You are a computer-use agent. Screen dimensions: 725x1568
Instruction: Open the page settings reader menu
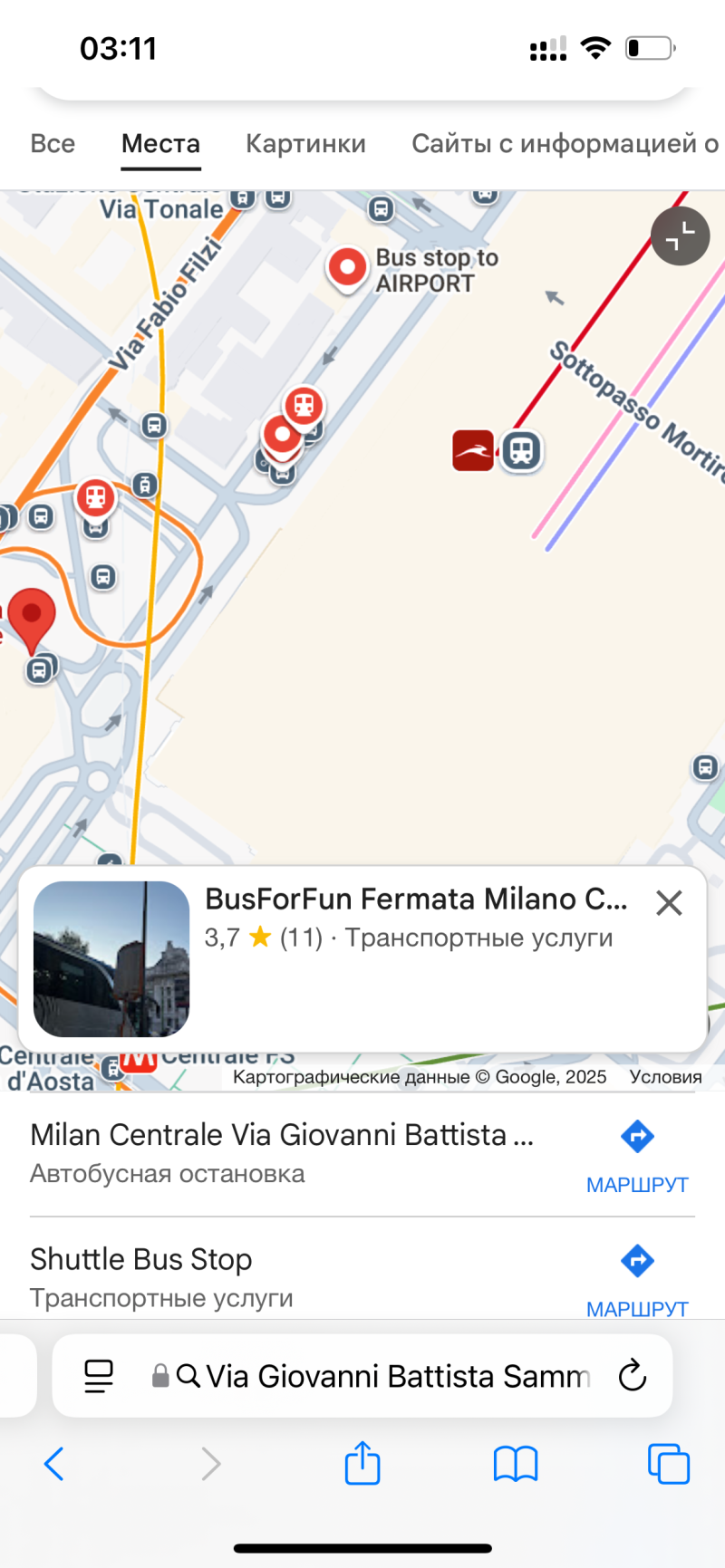pyautogui.click(x=99, y=1376)
